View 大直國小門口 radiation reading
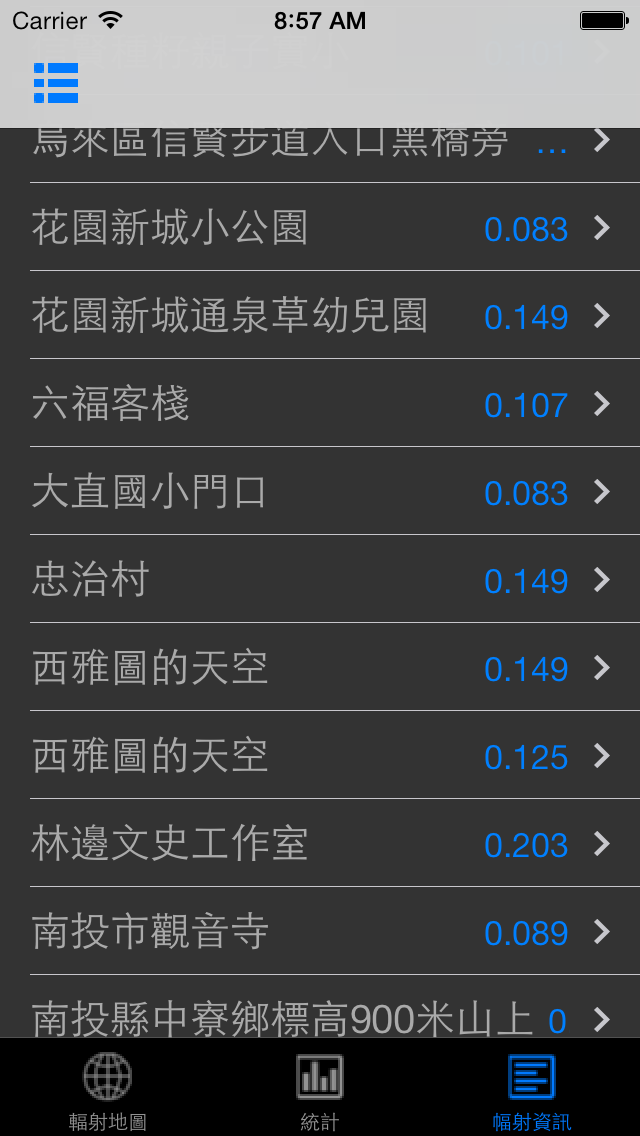The image size is (640, 1136). coord(320,492)
